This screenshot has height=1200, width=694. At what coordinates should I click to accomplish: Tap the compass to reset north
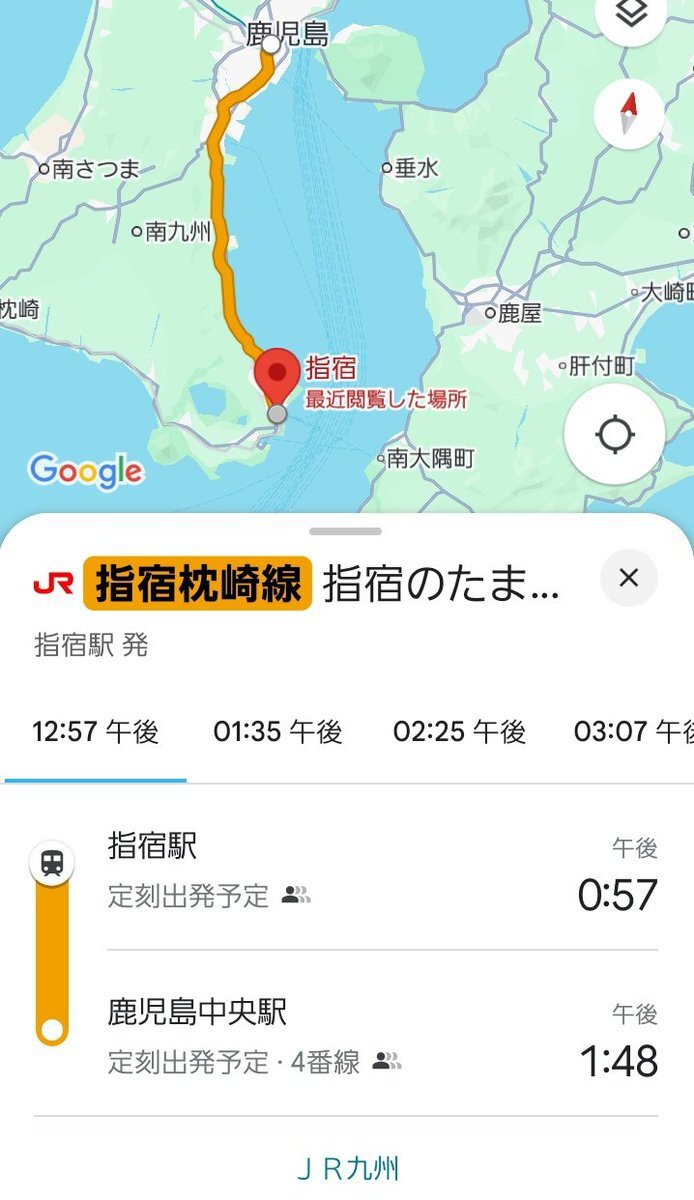pyautogui.click(x=629, y=114)
